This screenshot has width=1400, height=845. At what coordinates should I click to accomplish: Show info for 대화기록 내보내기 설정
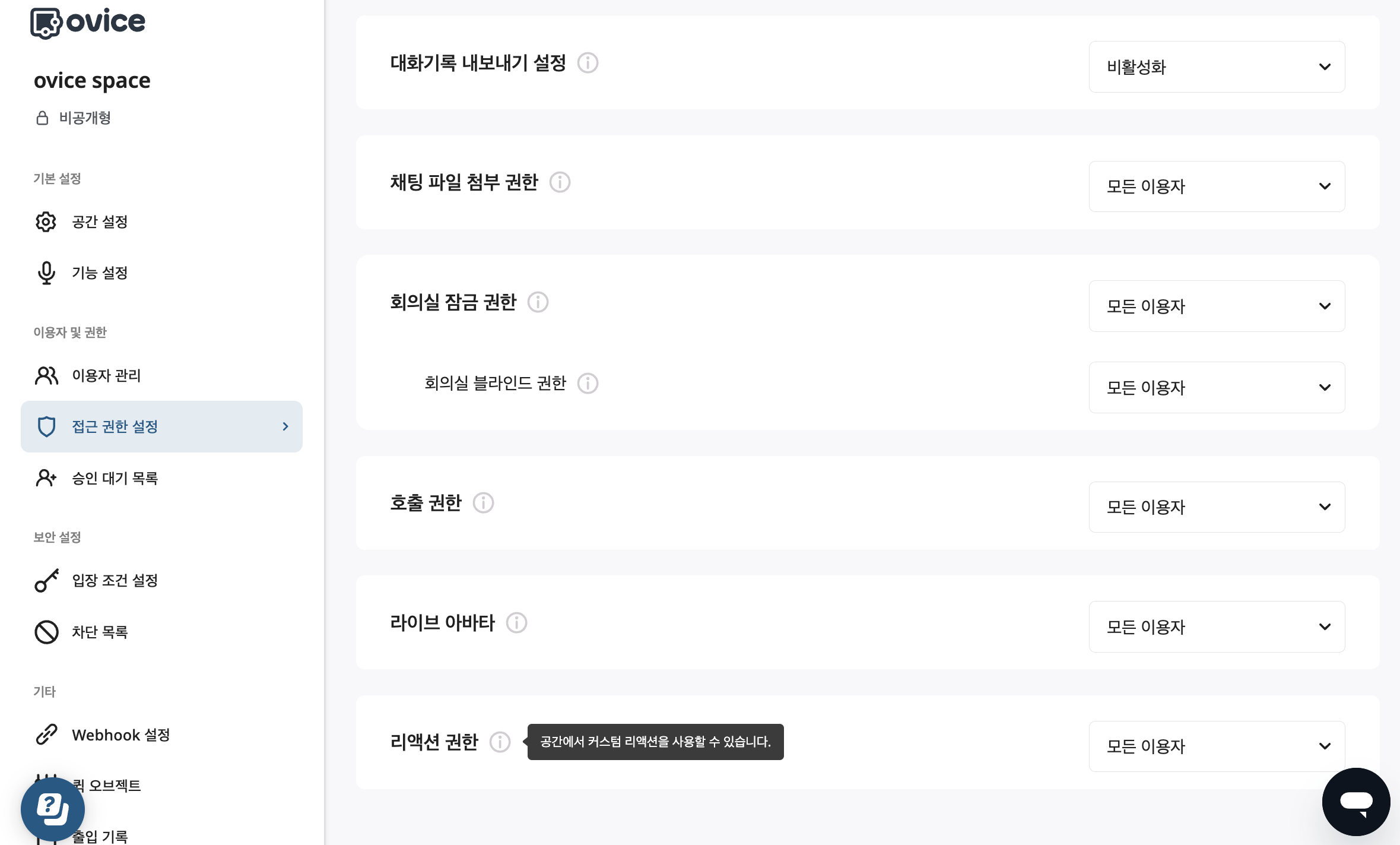[x=588, y=63]
